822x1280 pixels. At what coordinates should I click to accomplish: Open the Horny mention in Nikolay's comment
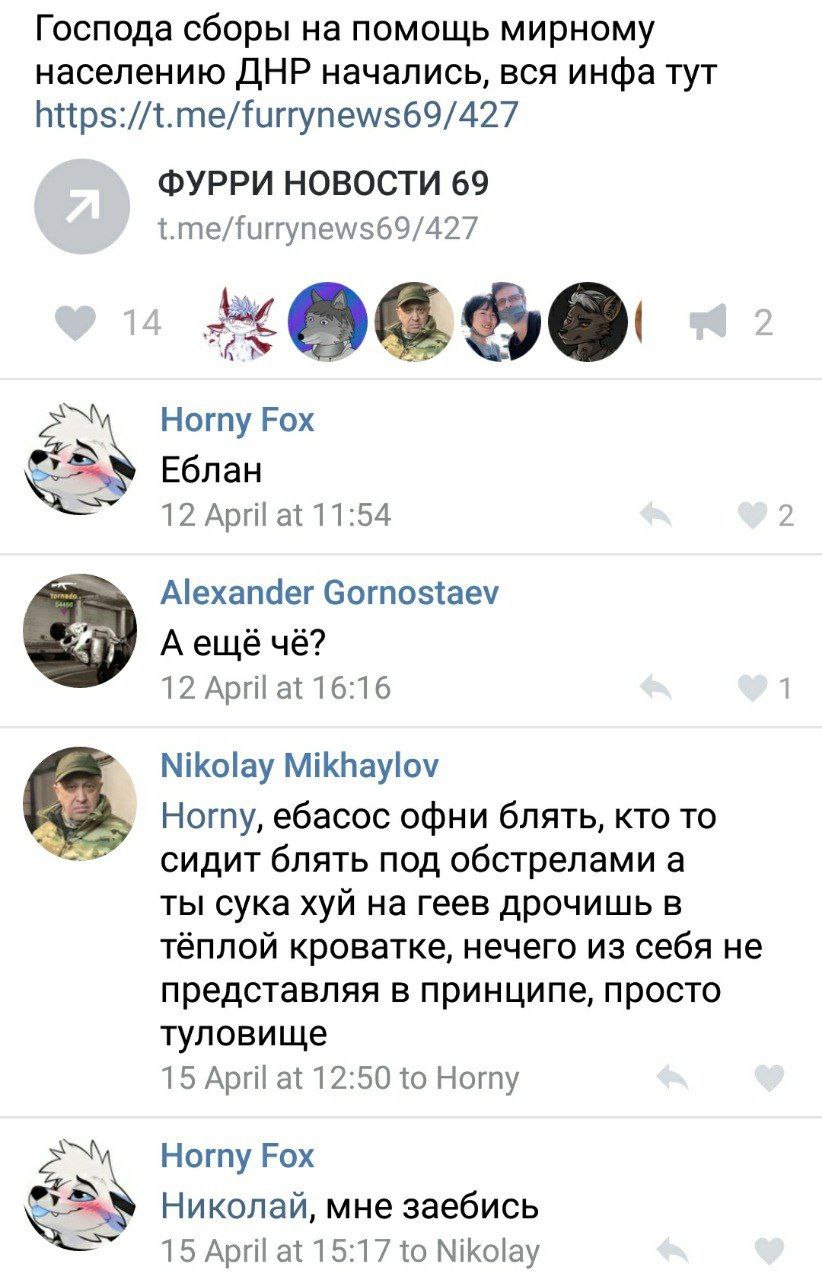(210, 818)
